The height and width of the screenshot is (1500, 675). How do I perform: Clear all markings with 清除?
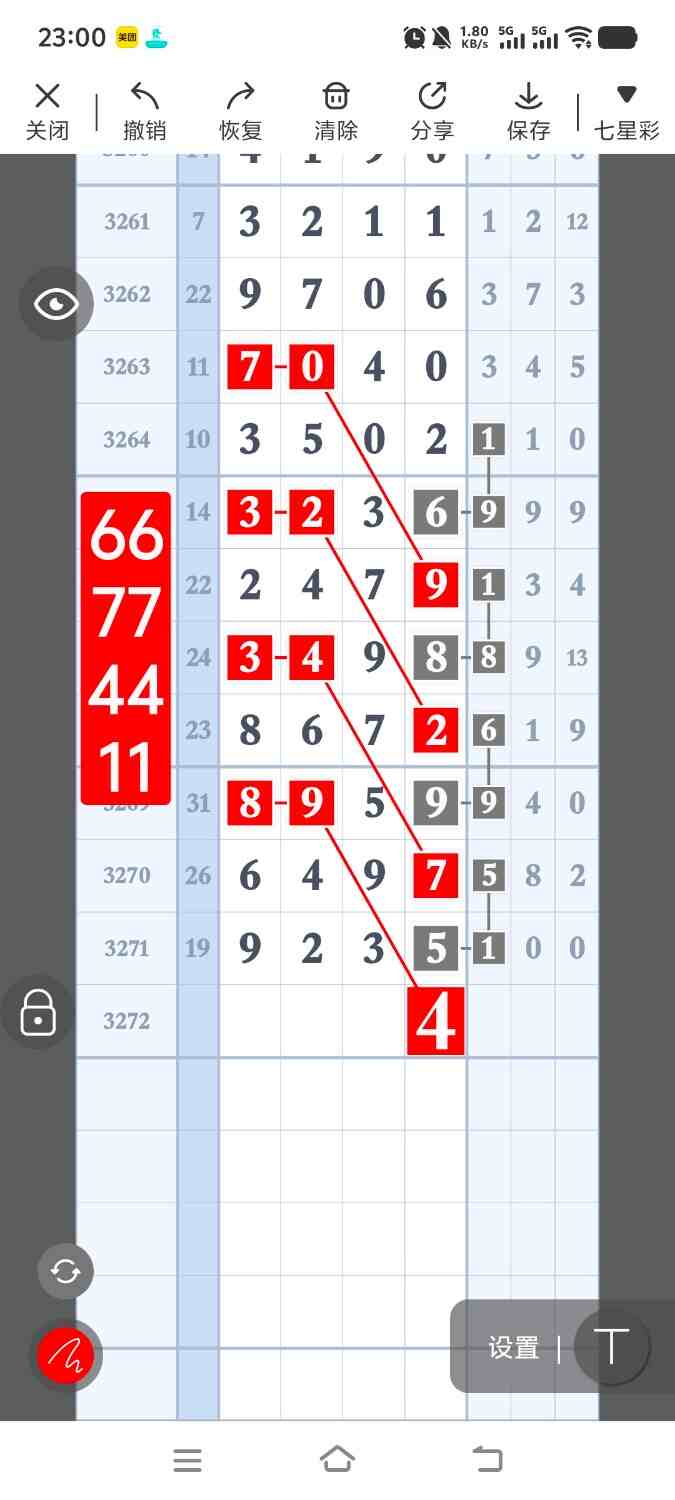336,111
